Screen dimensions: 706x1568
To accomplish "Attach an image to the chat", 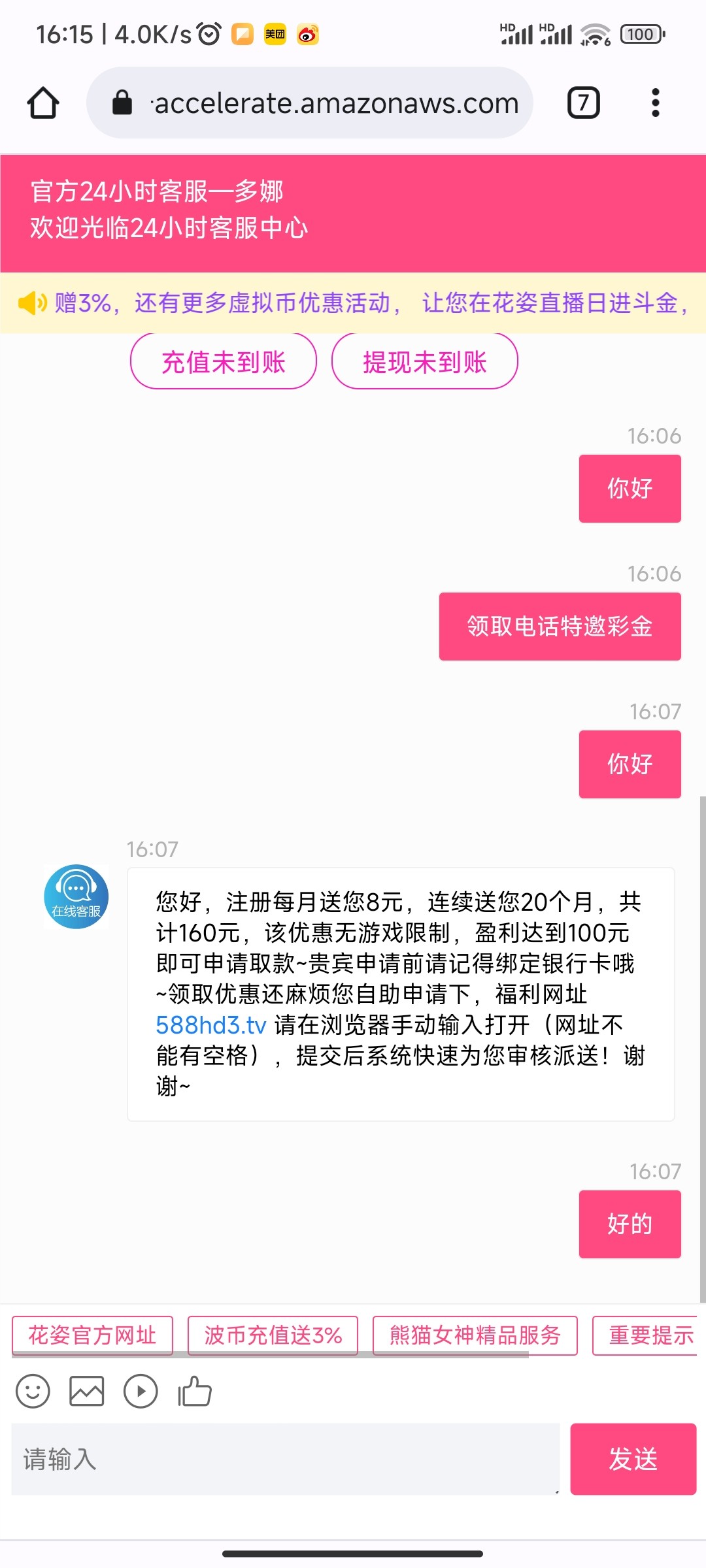I will pos(87,1391).
